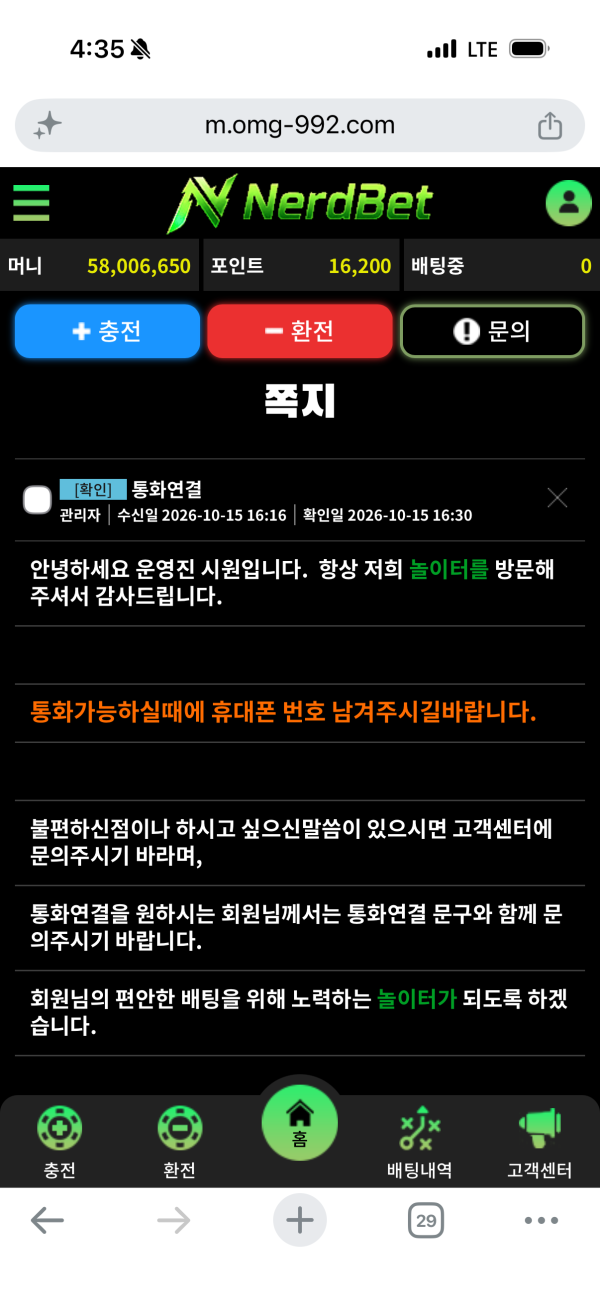Screen dimensions: 600x1304
Task: Open the hamburger menu
Action: tap(31, 203)
